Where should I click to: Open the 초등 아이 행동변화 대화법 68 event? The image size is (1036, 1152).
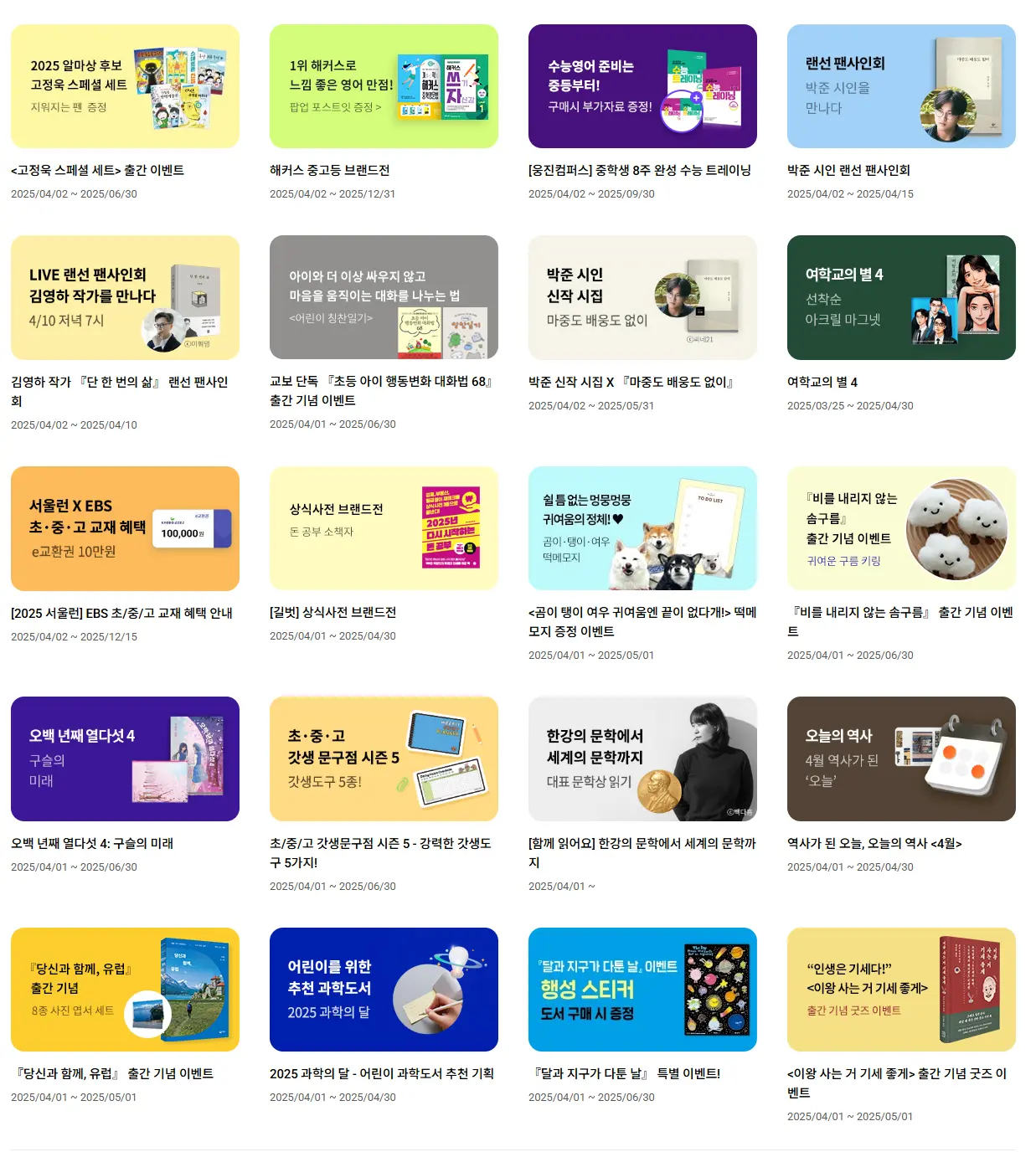pyautogui.click(x=384, y=297)
